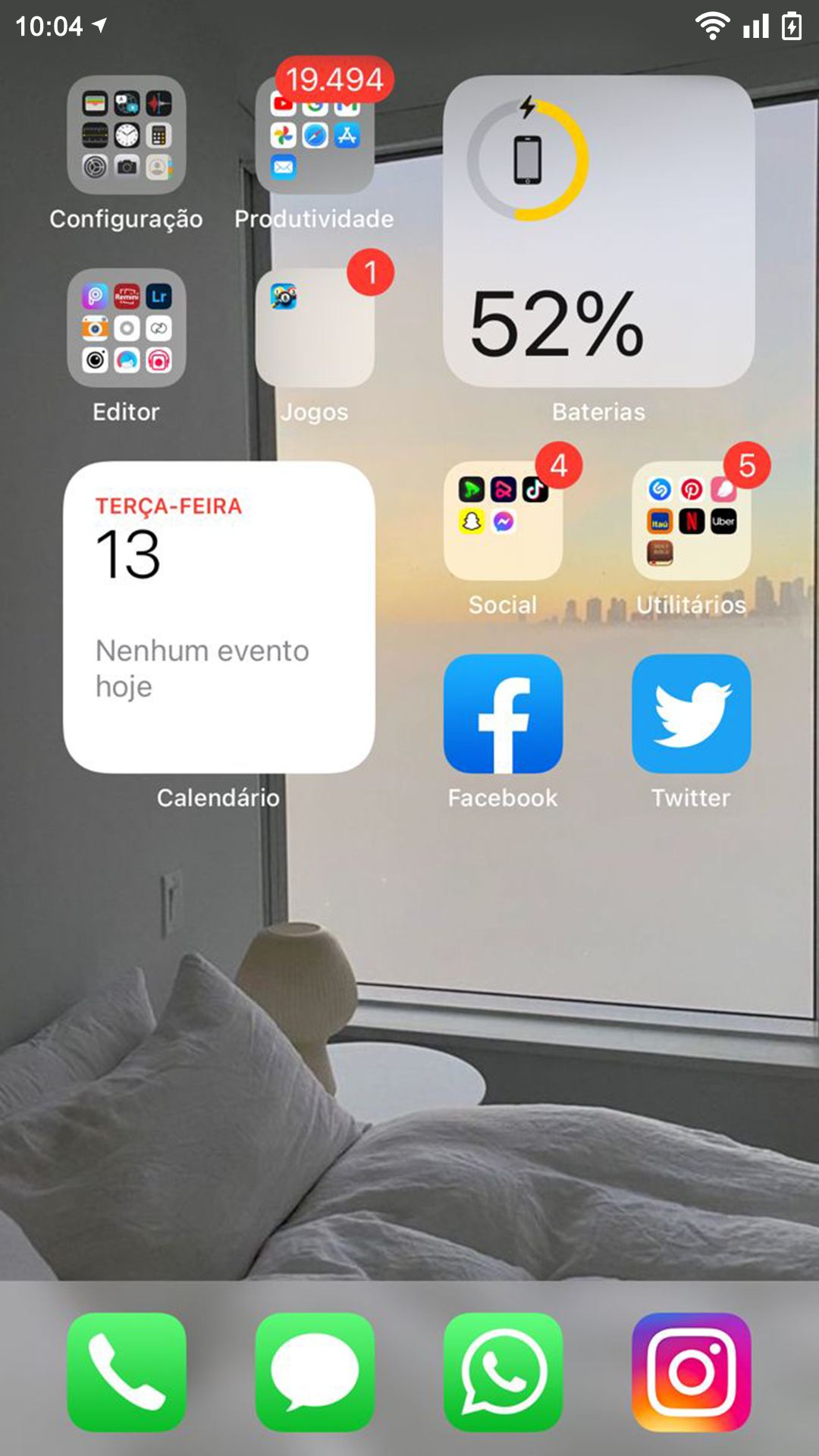Open the Editor folder
This screenshot has height=1456, width=819.
126,328
